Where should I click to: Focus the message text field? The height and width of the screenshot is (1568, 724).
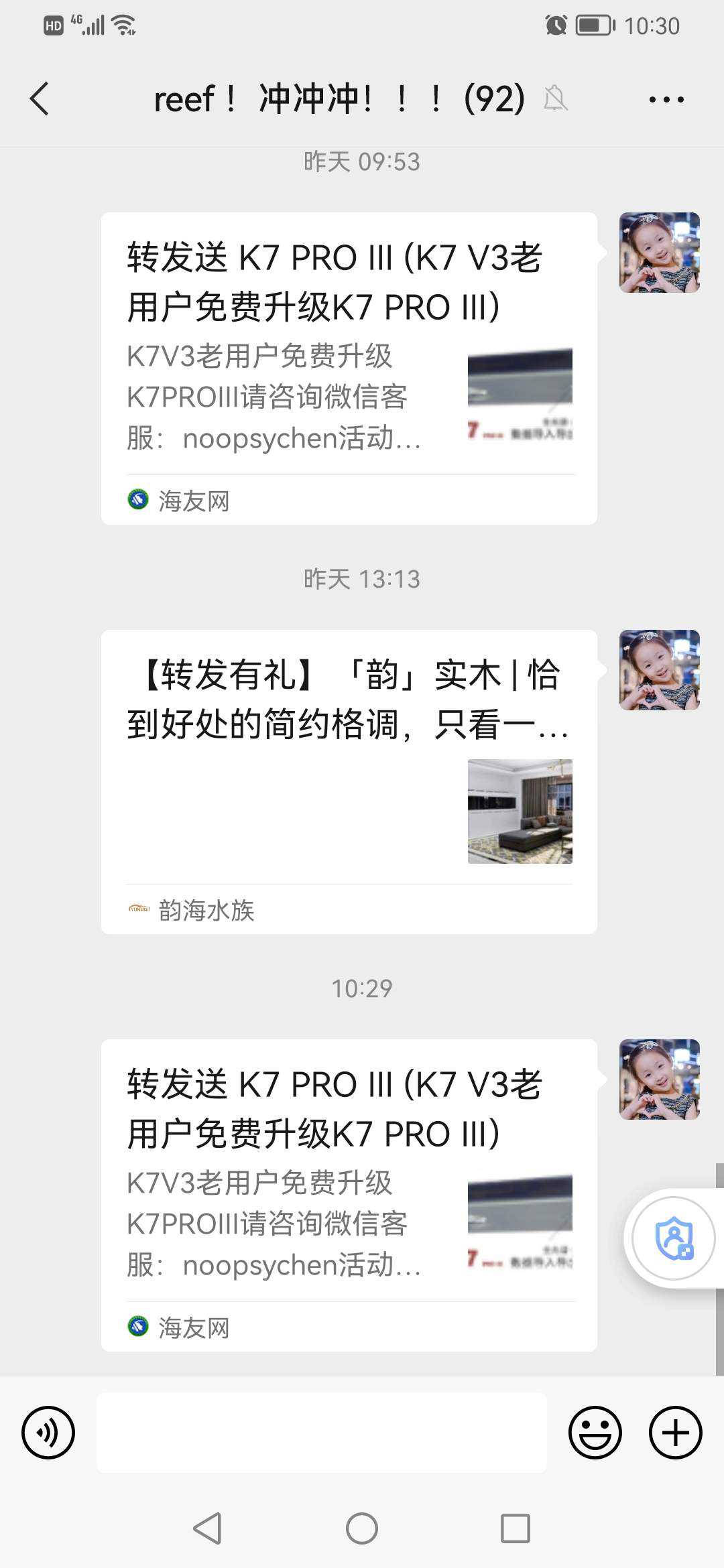click(x=322, y=1433)
